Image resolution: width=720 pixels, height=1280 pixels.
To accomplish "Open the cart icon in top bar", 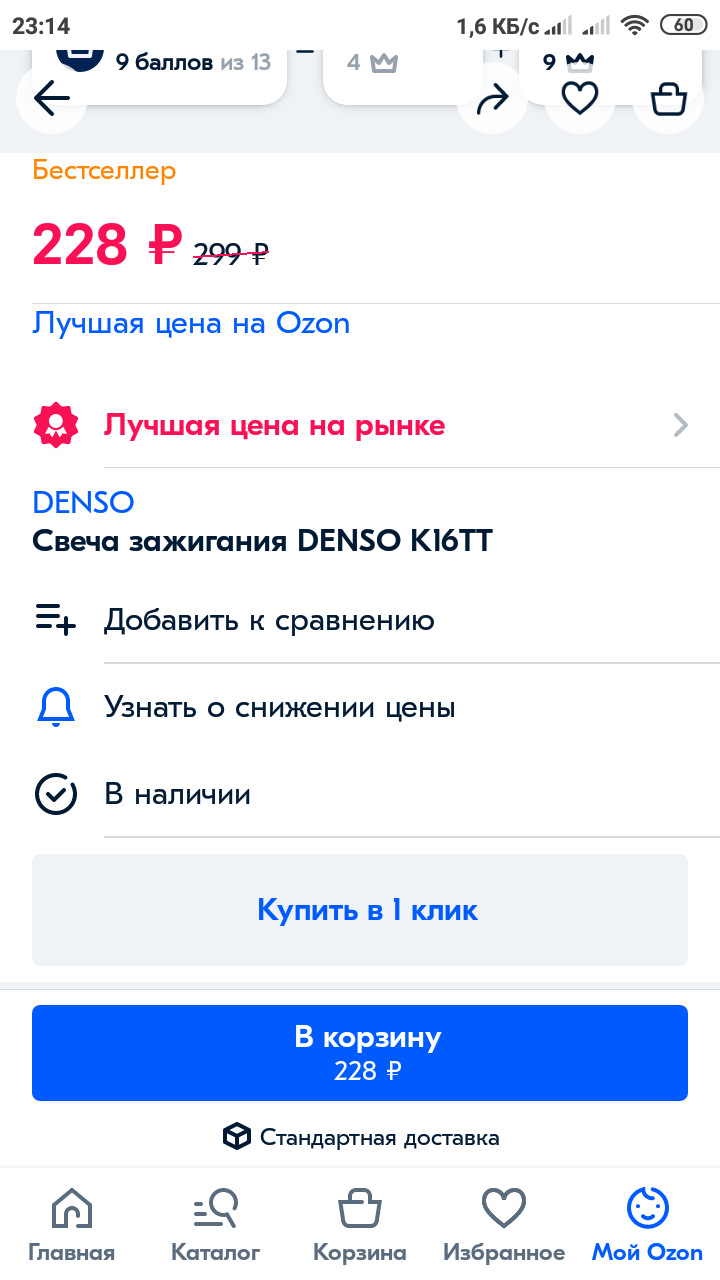I will click(x=668, y=98).
